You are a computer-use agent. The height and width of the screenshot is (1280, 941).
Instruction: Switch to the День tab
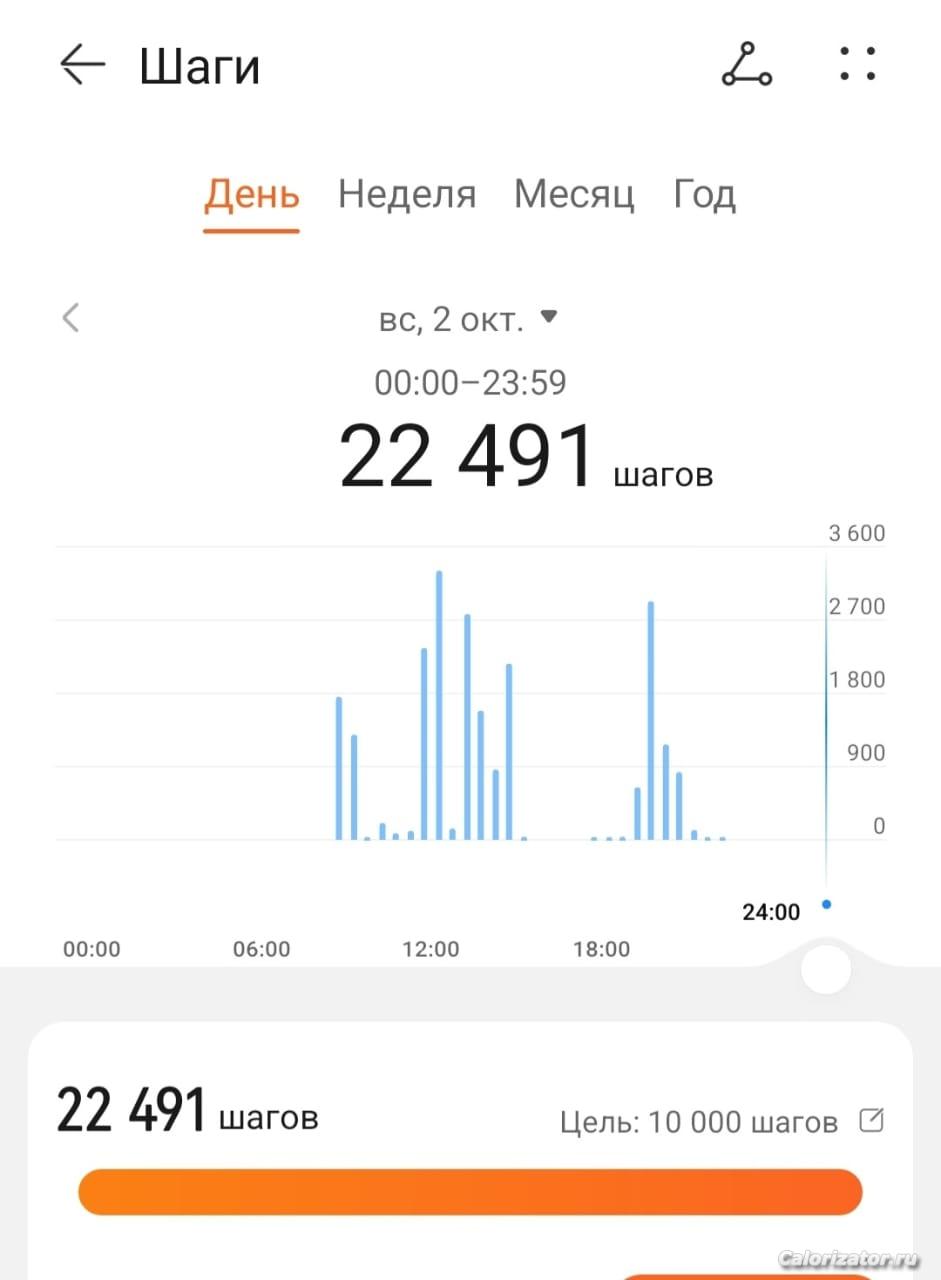pos(252,194)
